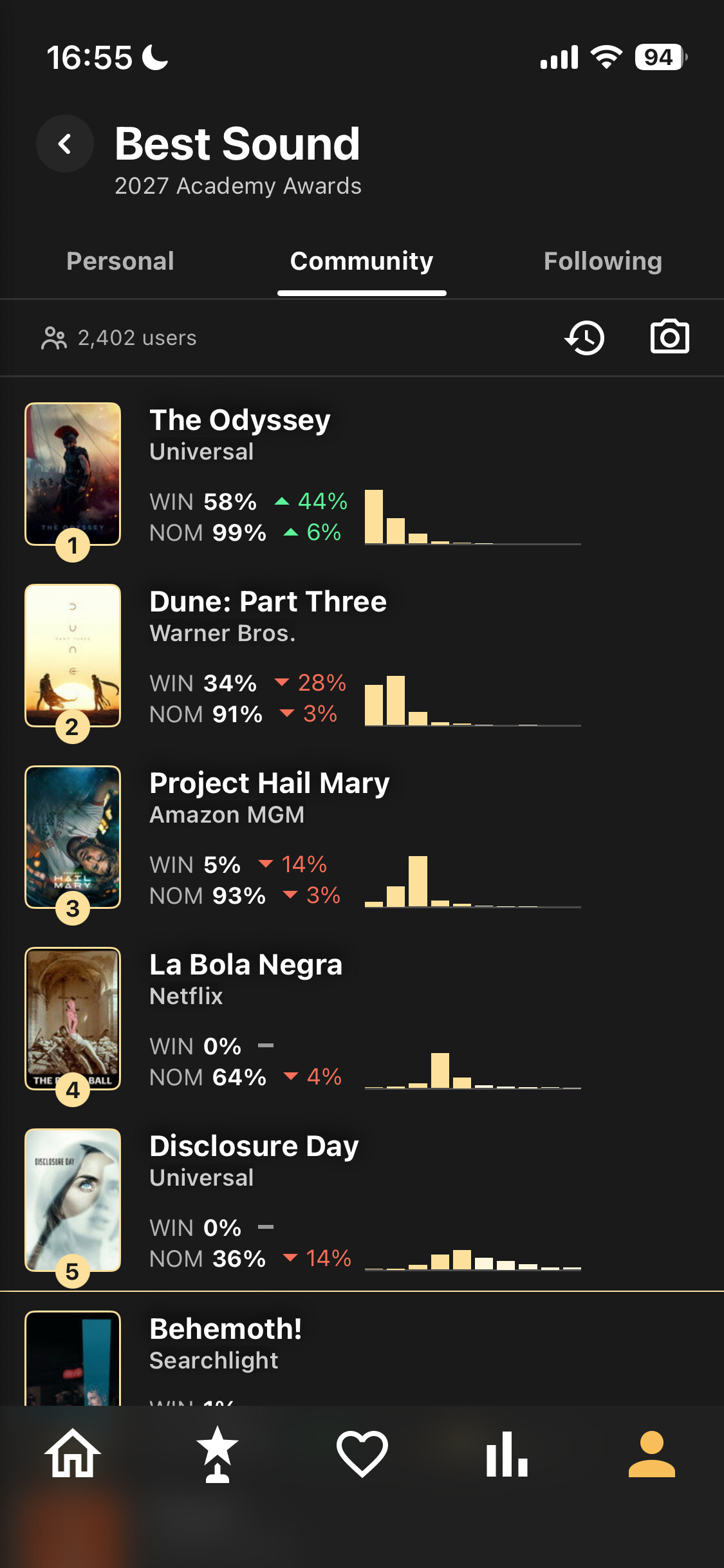The width and height of the screenshot is (724, 1568).
Task: Open the prediction history clock icon
Action: (x=585, y=337)
